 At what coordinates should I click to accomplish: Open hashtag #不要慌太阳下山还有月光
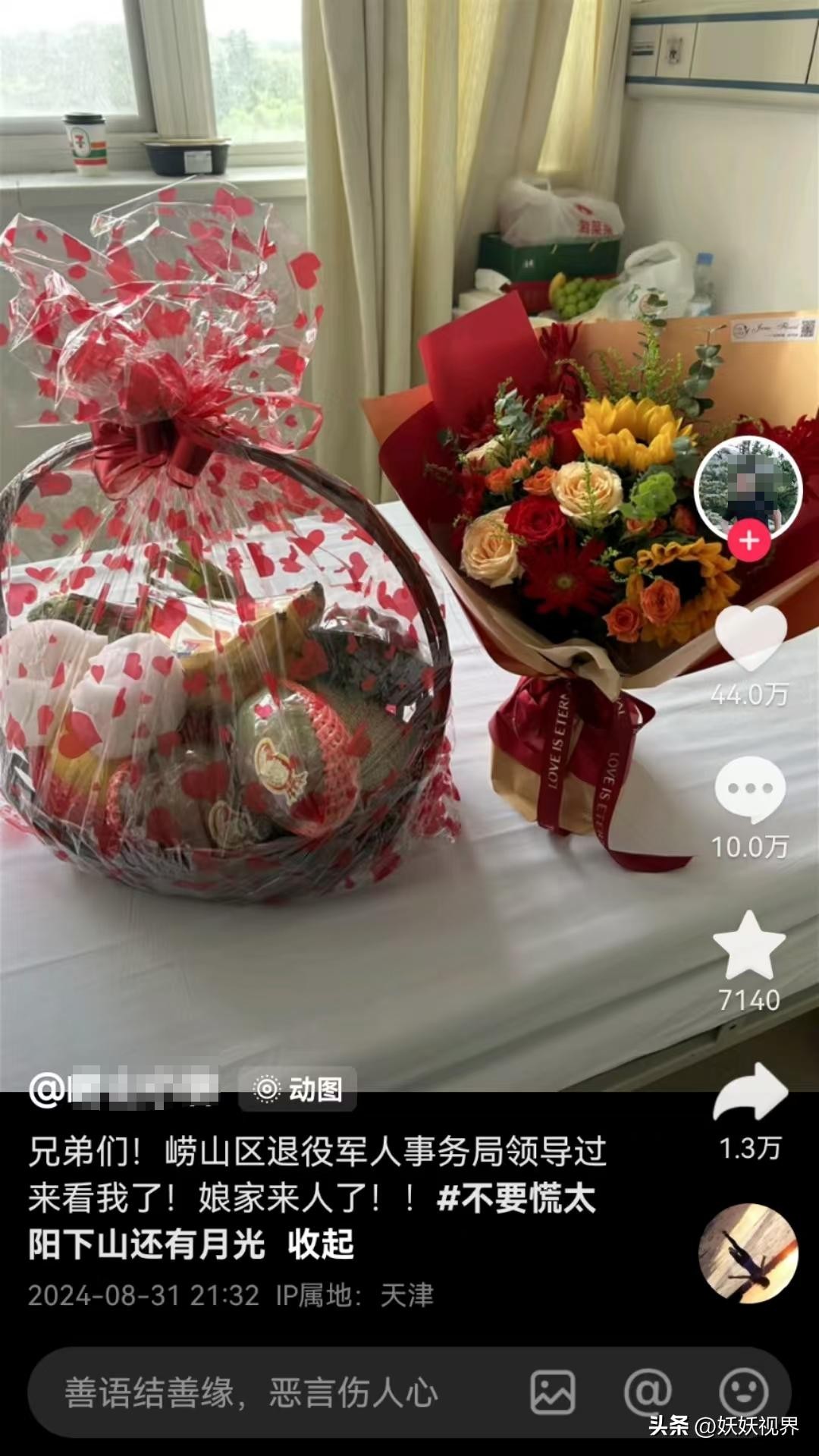pos(516,1200)
